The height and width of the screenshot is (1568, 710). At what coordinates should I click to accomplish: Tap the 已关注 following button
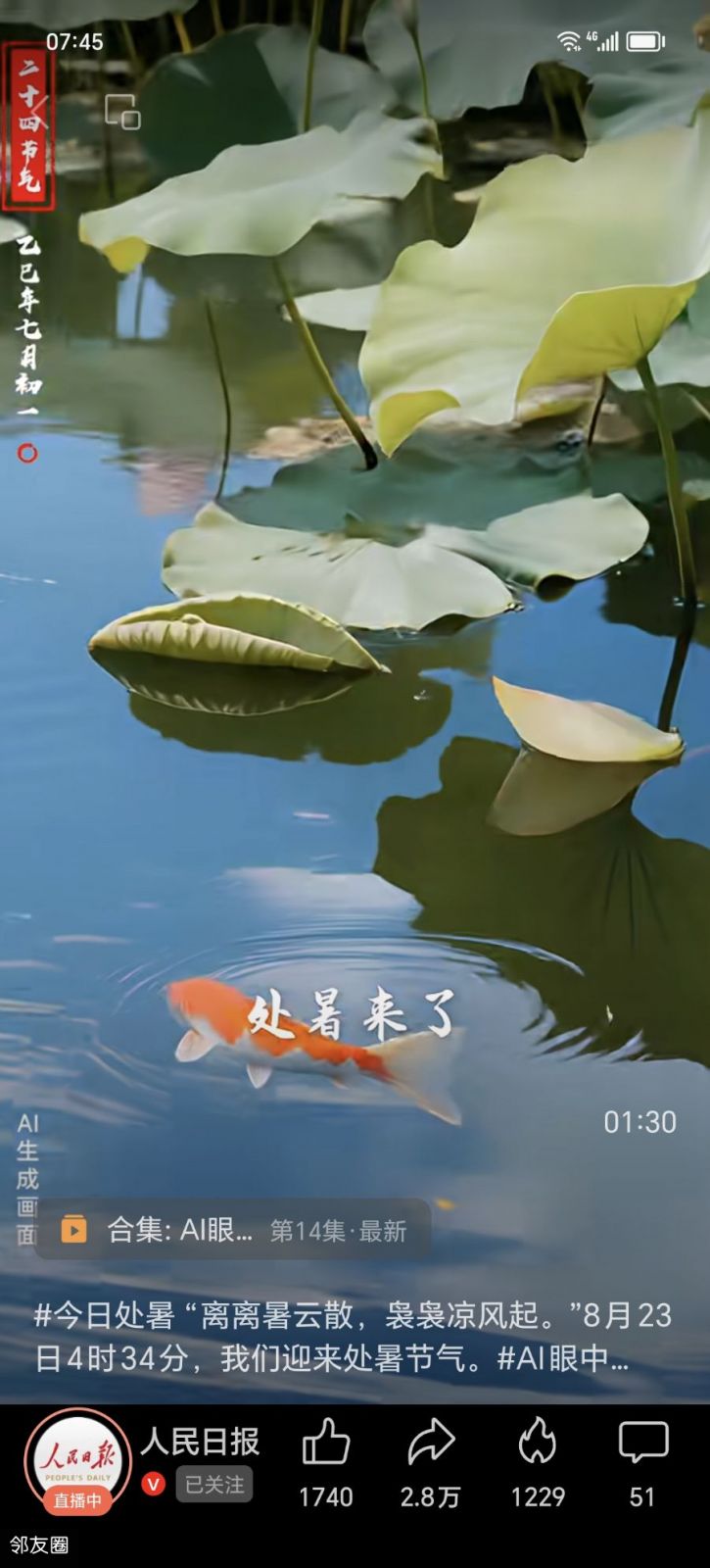point(213,1484)
